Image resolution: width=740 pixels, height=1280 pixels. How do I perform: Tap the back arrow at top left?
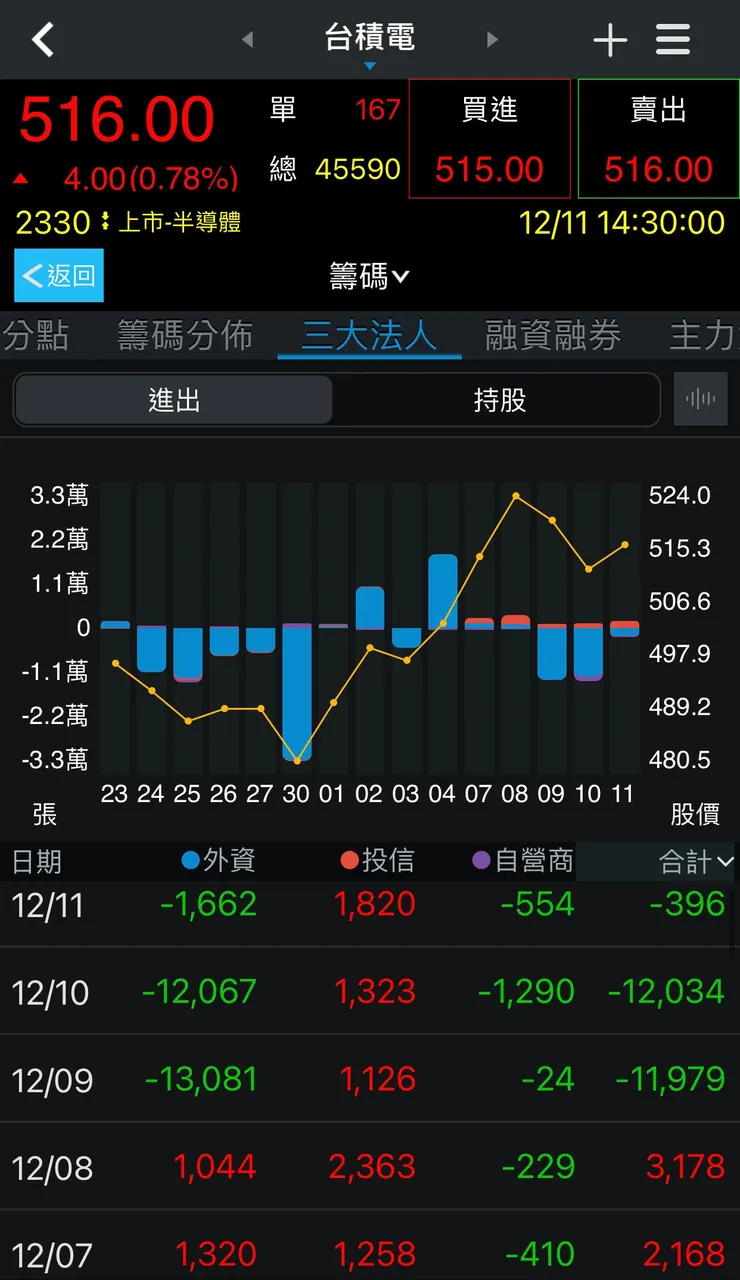[x=42, y=40]
